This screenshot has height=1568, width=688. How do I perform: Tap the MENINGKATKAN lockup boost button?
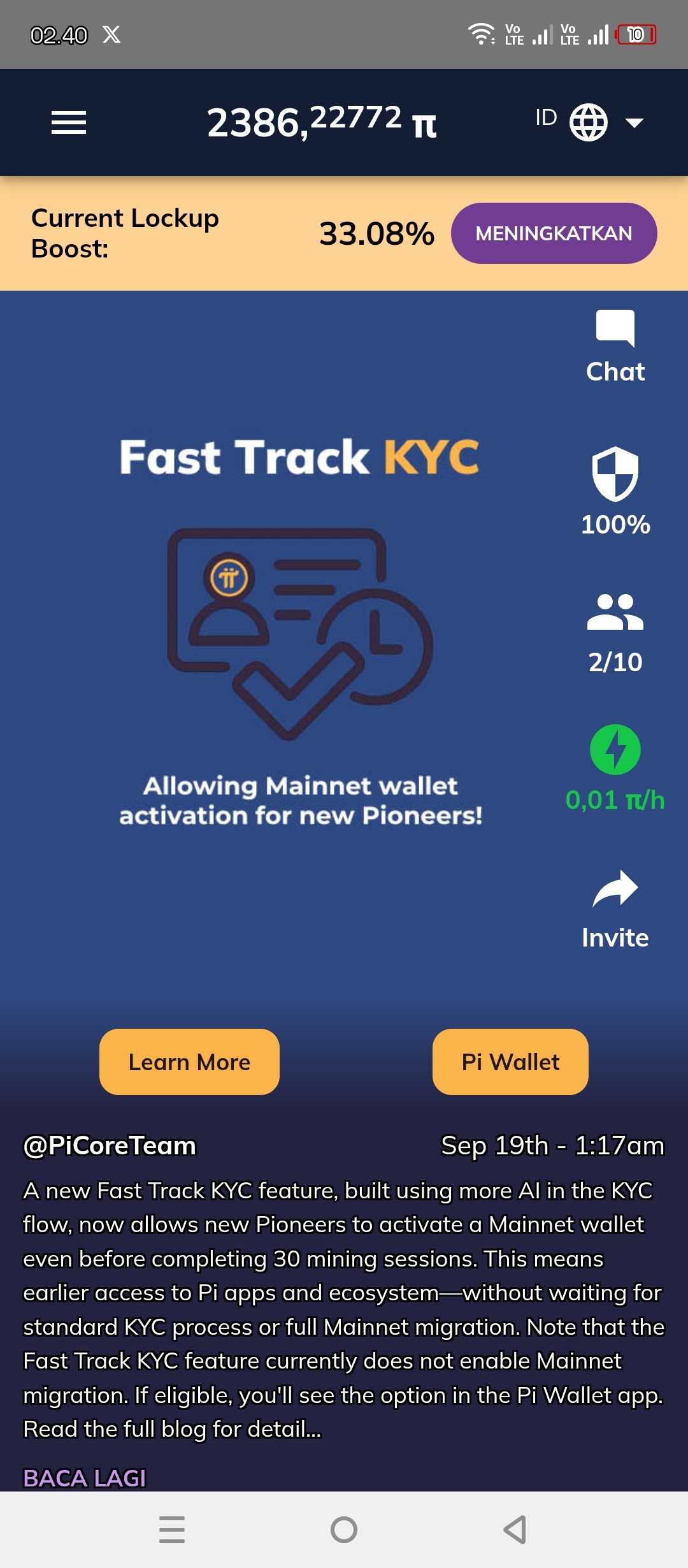(x=554, y=233)
